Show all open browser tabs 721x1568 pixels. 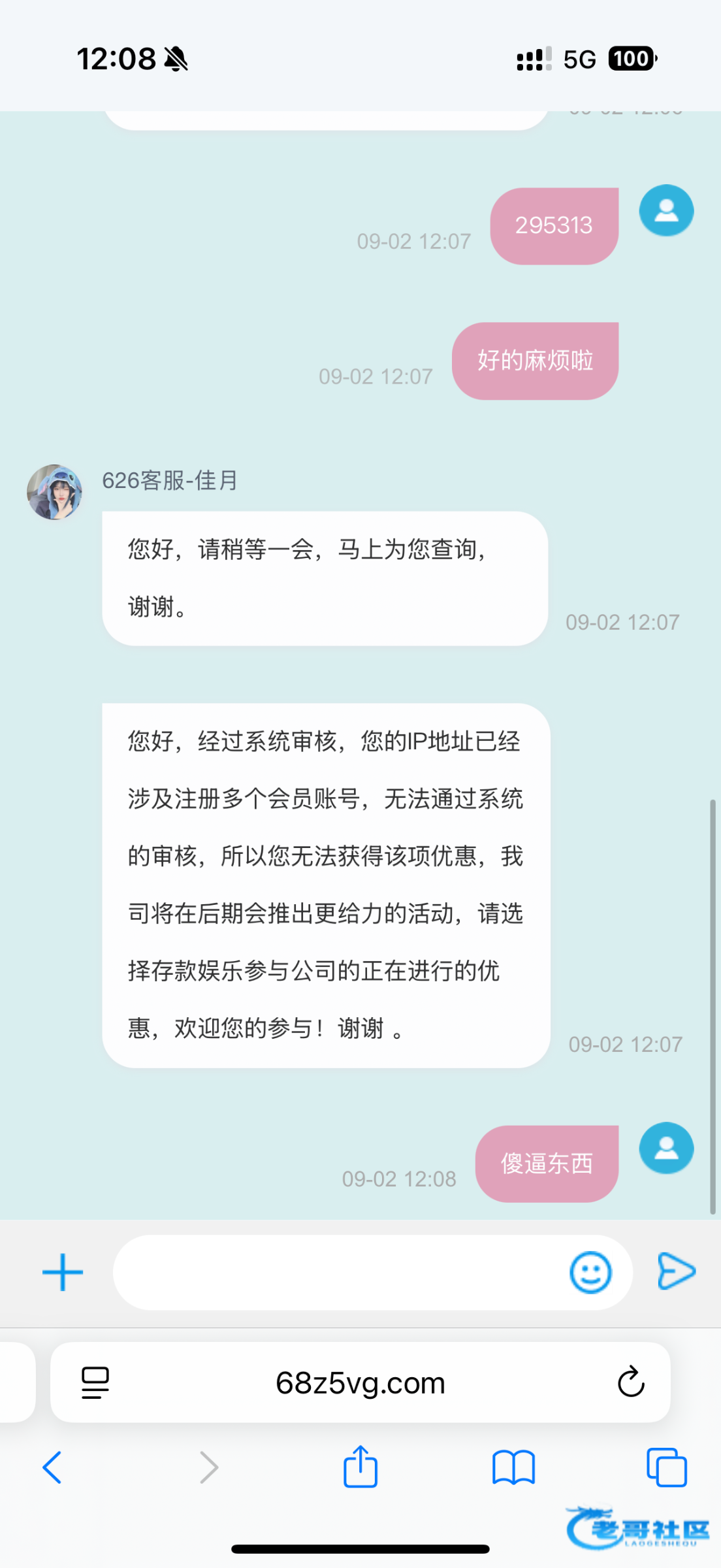[x=666, y=1467]
